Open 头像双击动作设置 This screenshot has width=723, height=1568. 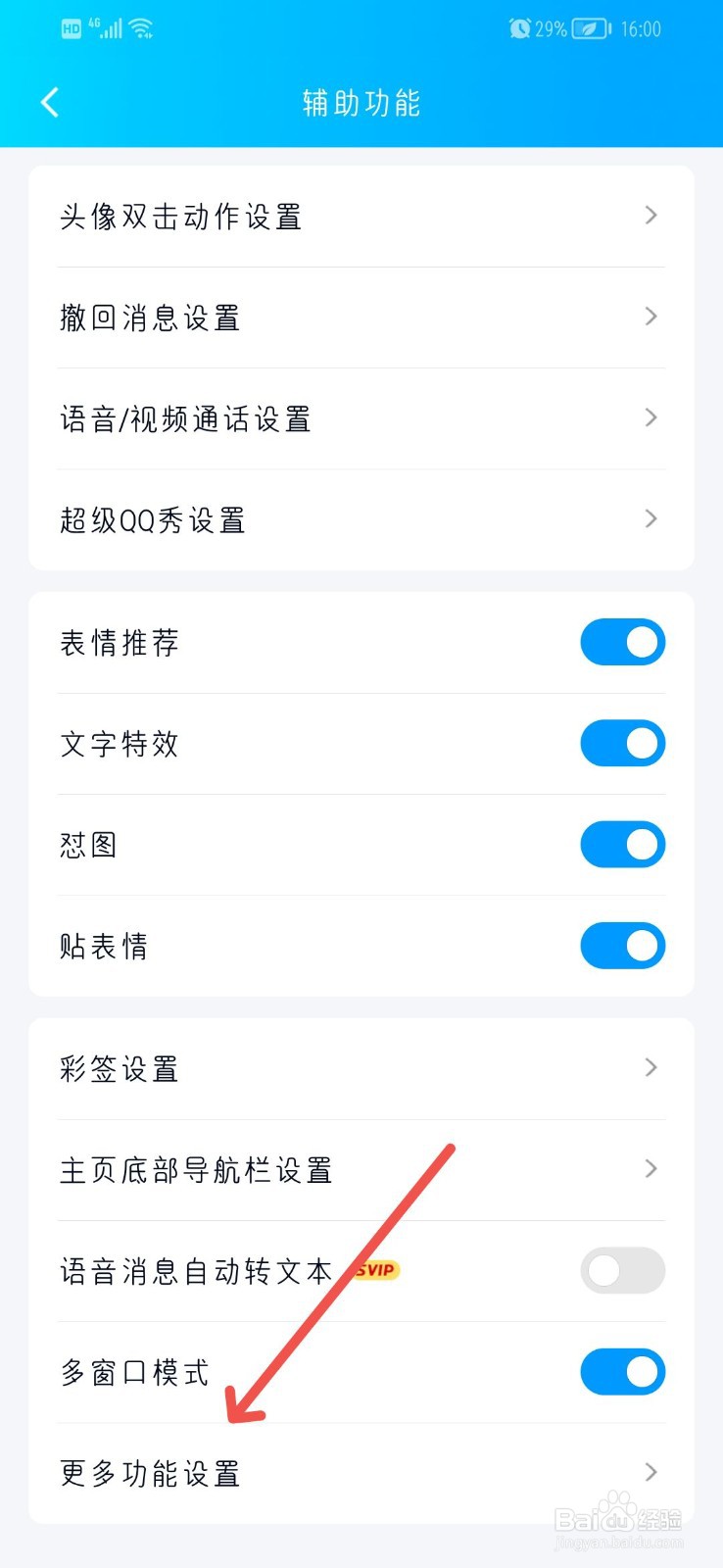click(361, 217)
